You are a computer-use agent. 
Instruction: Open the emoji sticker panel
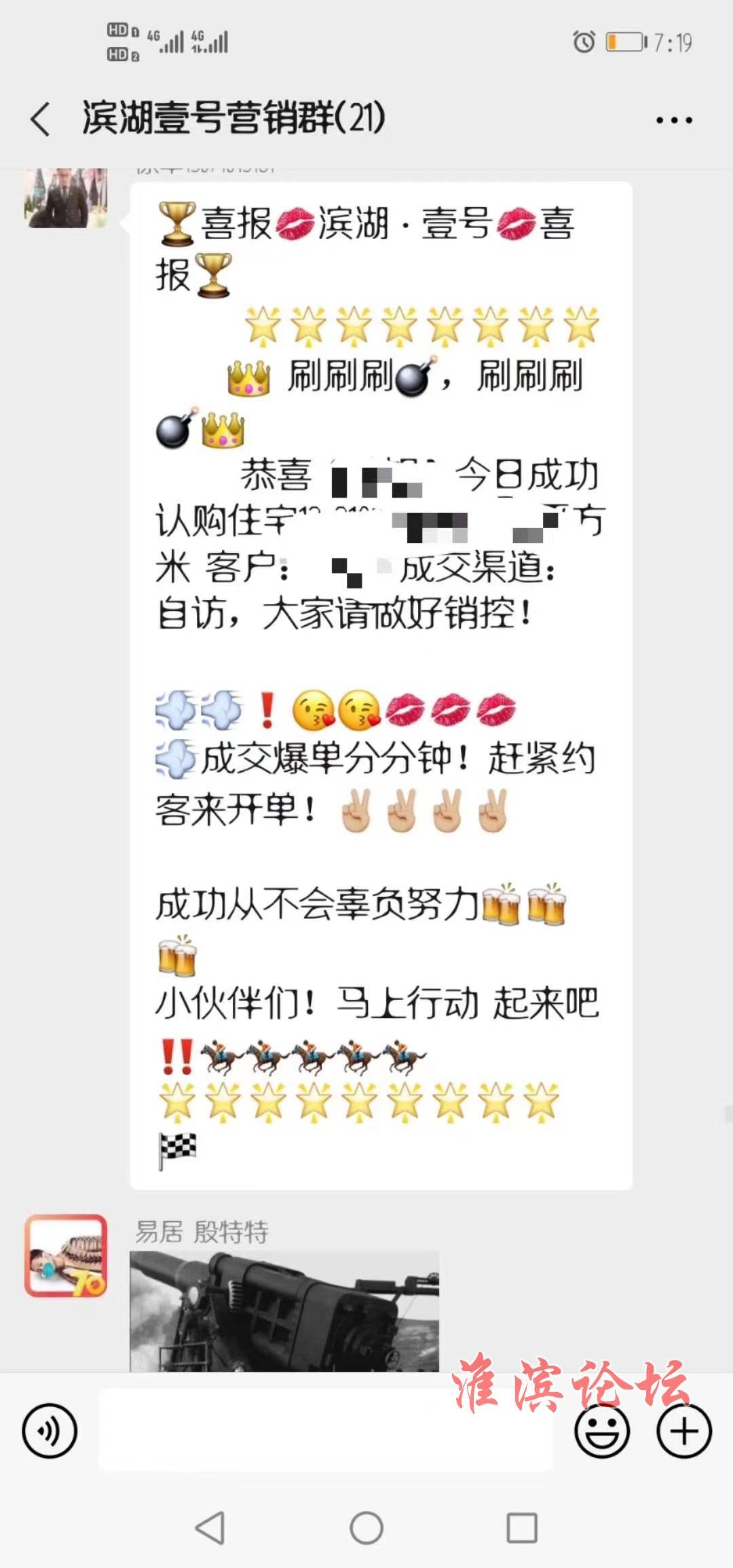[601, 1431]
